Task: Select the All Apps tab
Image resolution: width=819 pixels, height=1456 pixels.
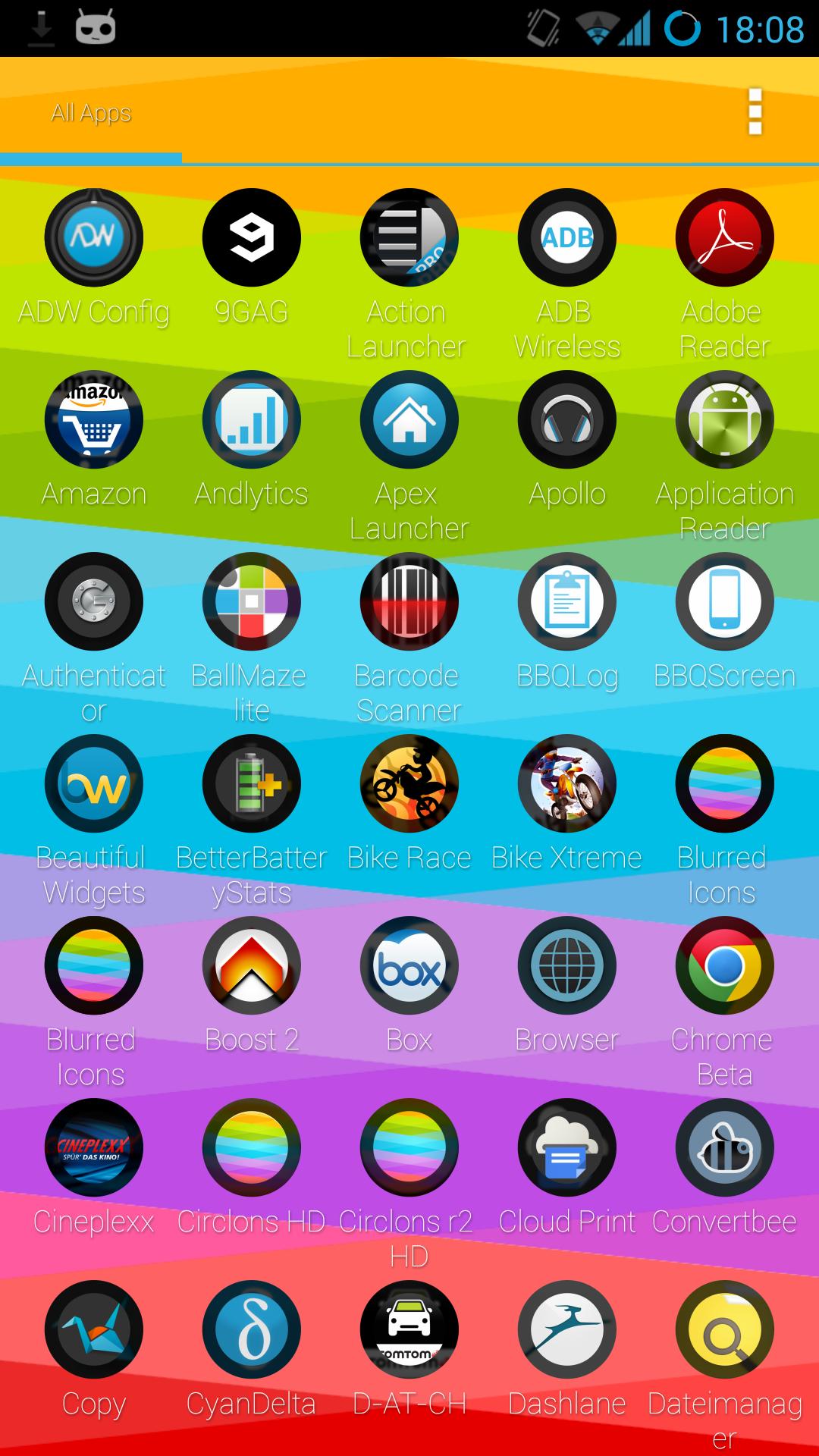Action: click(x=91, y=113)
